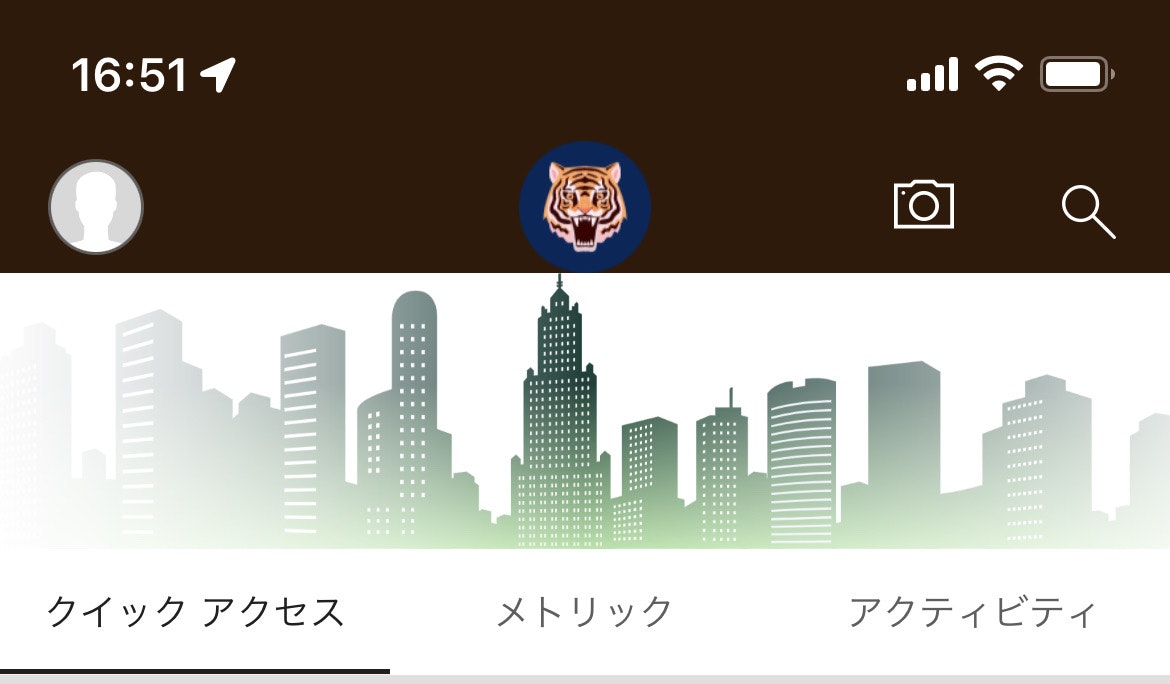Switch to the メトリック tab
The width and height of the screenshot is (1170, 684).
click(585, 611)
